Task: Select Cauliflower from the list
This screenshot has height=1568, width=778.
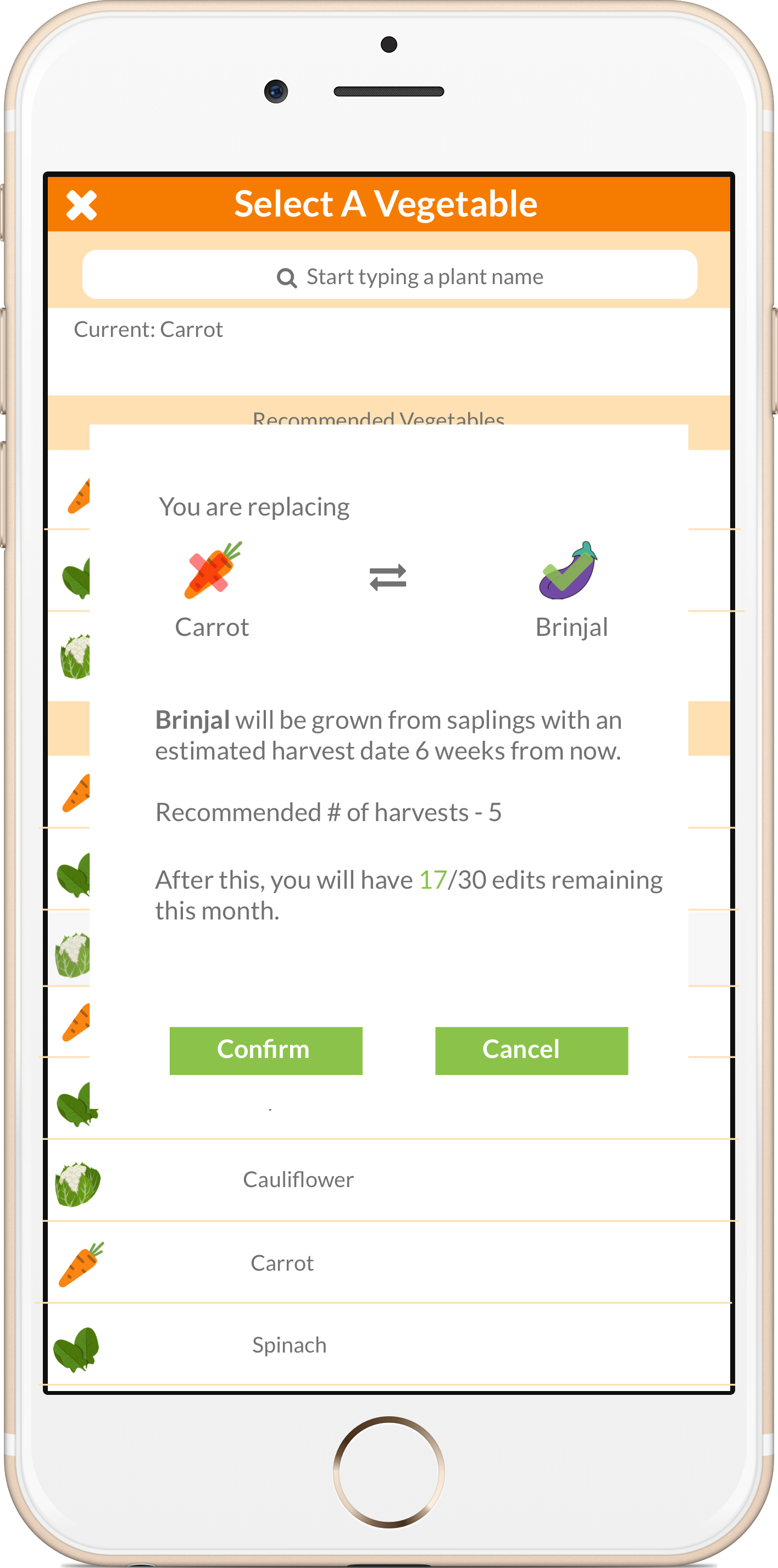Action: (x=298, y=1179)
